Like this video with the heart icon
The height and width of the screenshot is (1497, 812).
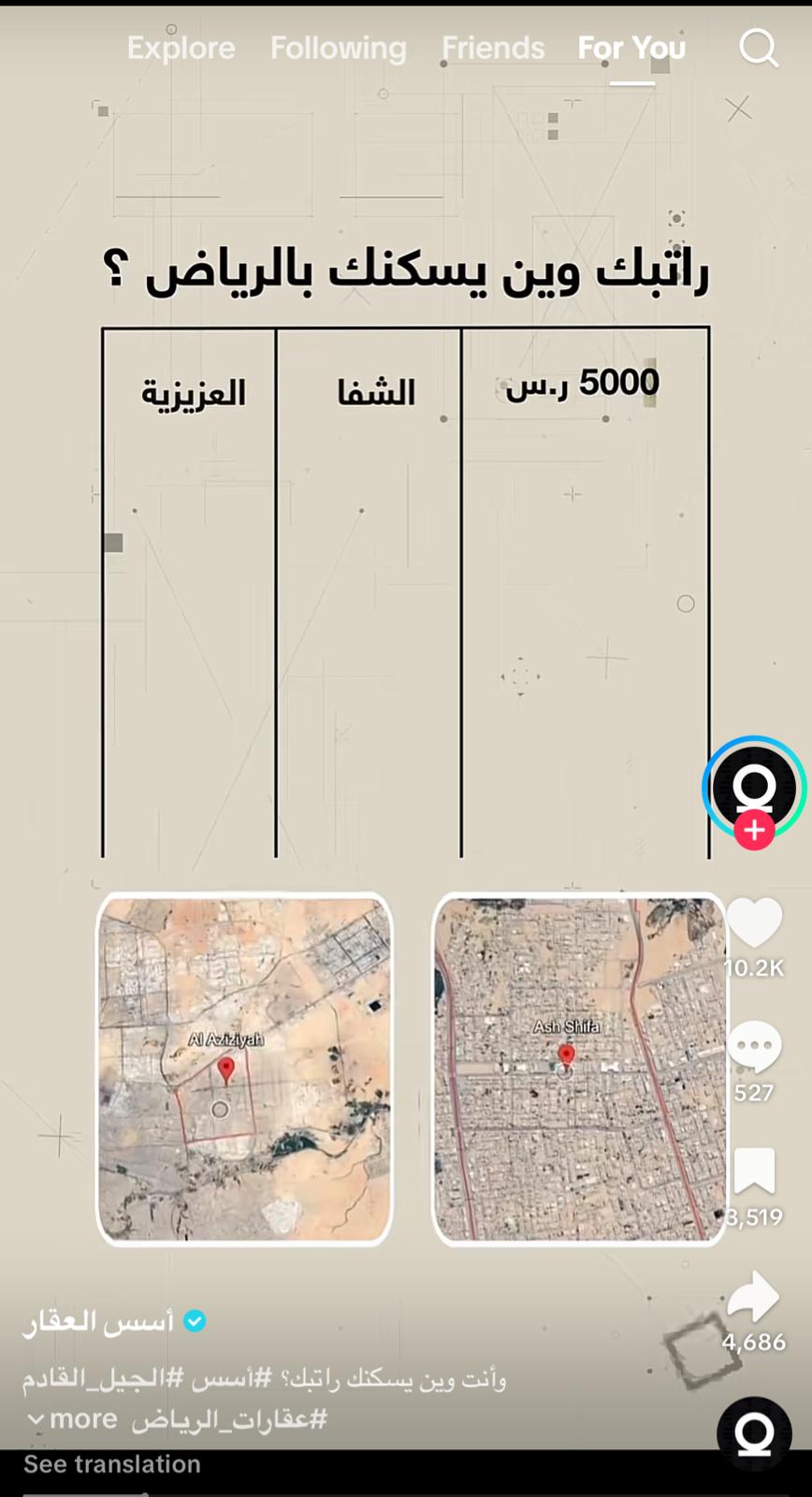754,923
